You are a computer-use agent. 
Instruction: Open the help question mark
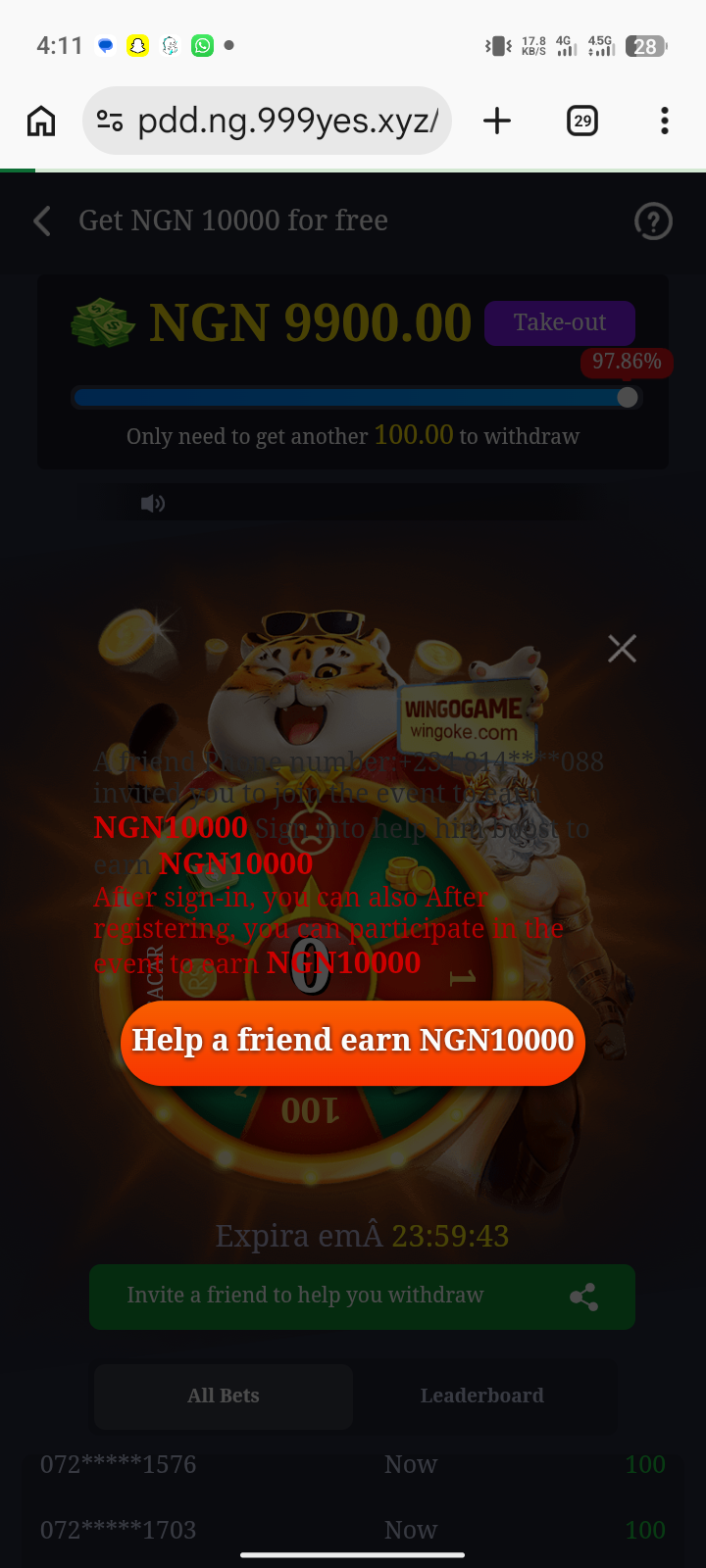pos(653,221)
